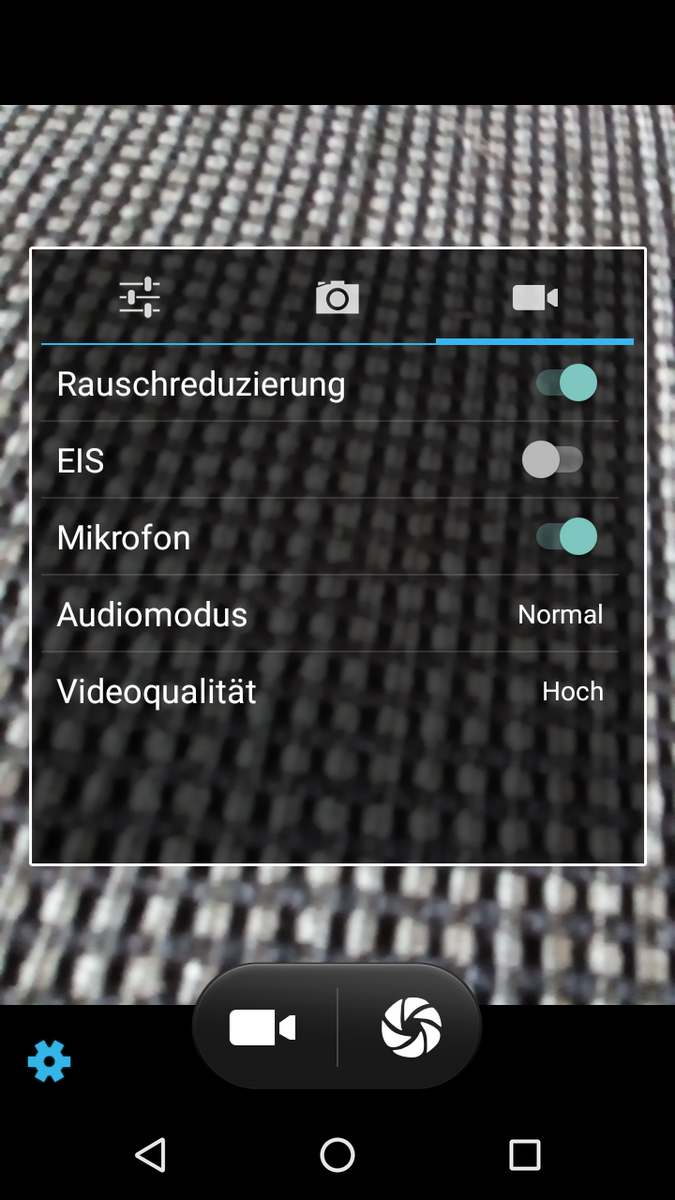Enable the EIS switch
The image size is (675, 1200).
(553, 460)
